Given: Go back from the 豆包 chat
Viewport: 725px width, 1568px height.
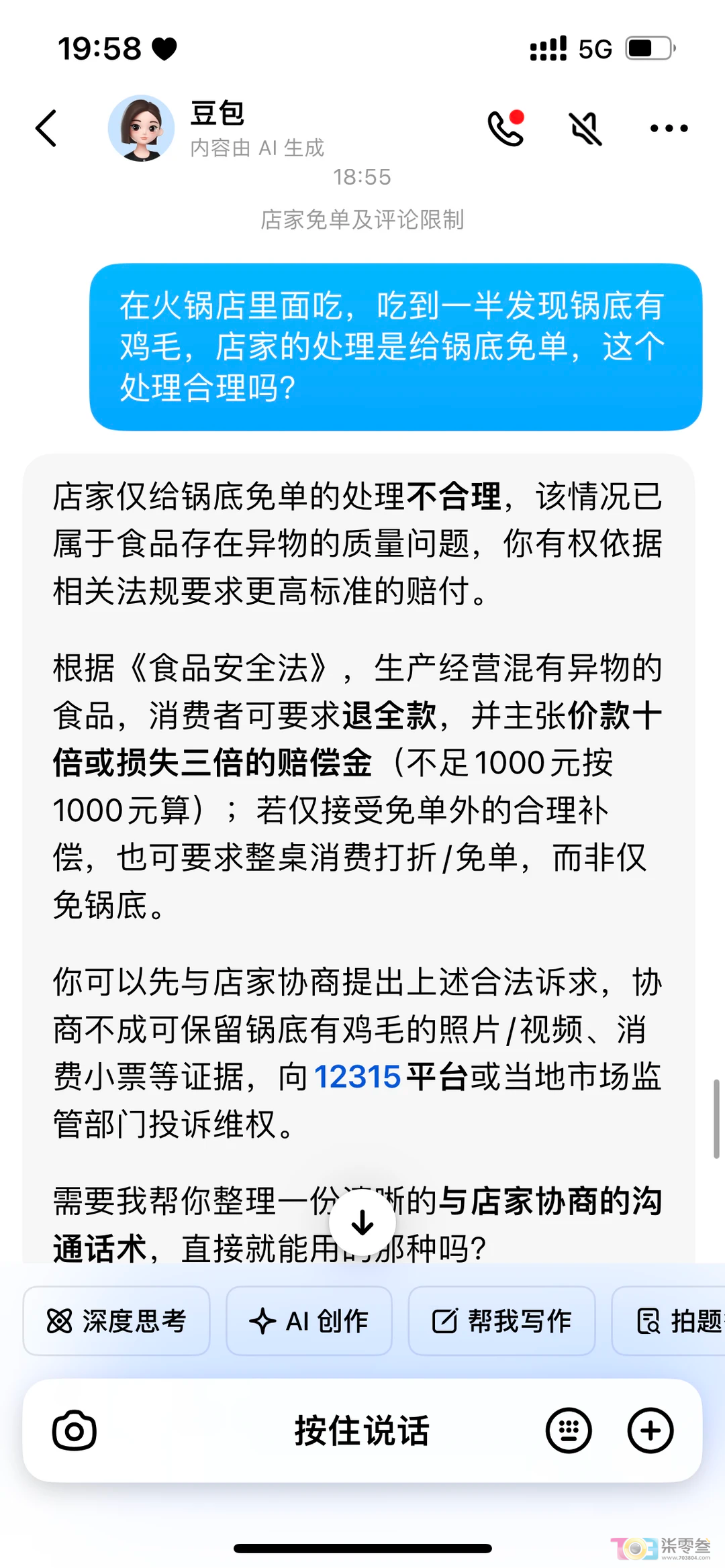Looking at the screenshot, I should 46,127.
